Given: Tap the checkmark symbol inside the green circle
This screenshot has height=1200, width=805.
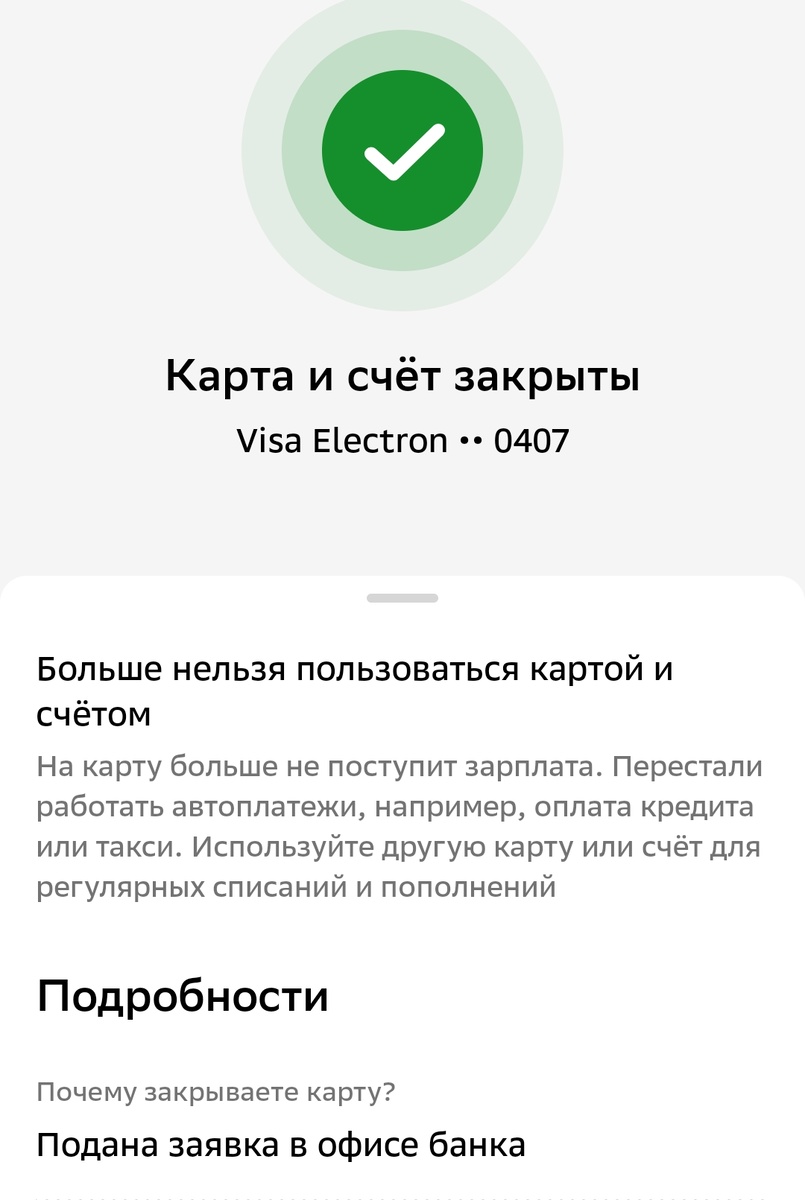Looking at the screenshot, I should click(x=402, y=148).
